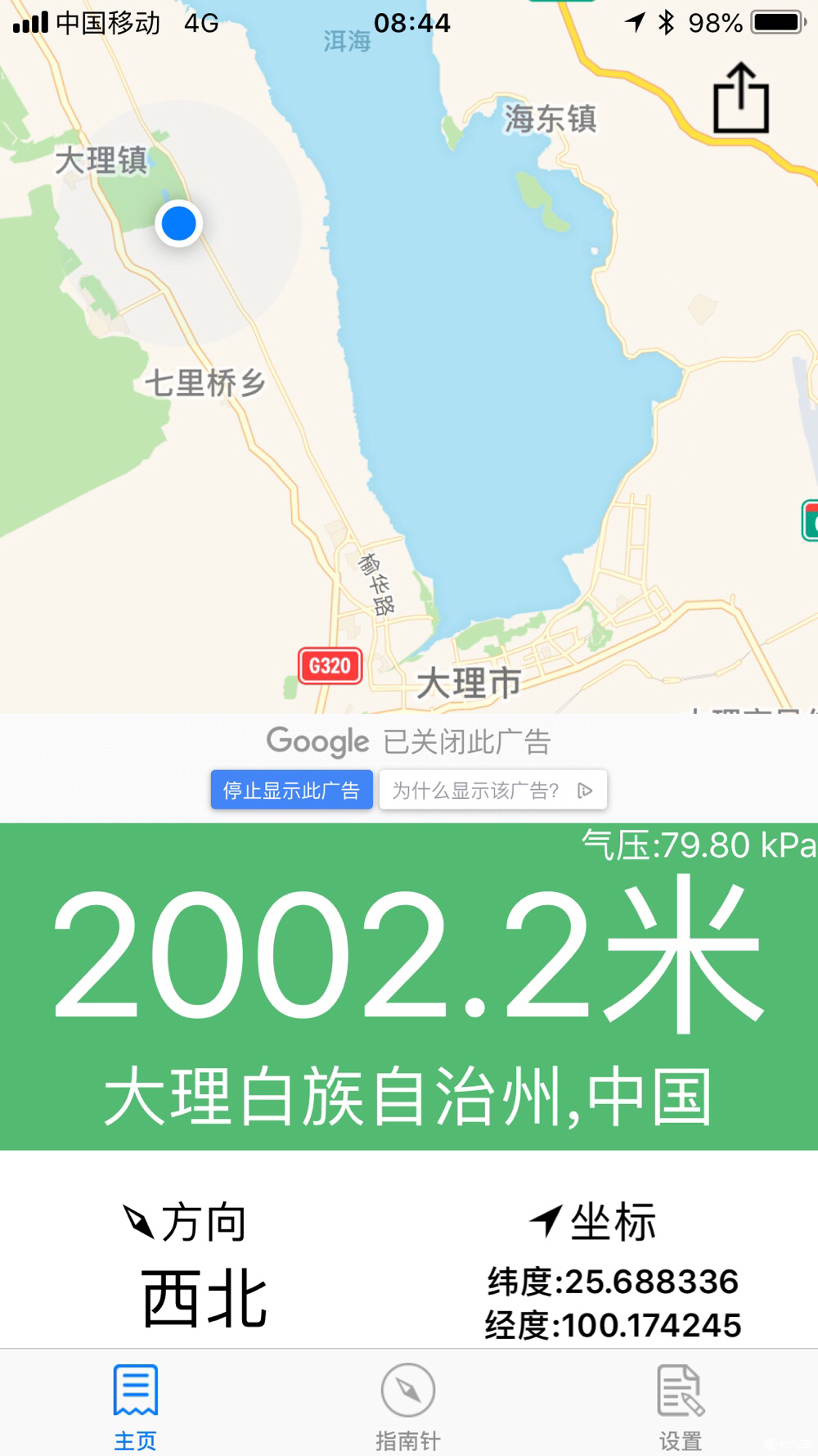Tap 停止显示此广告 button
818x1456 pixels.
click(292, 790)
